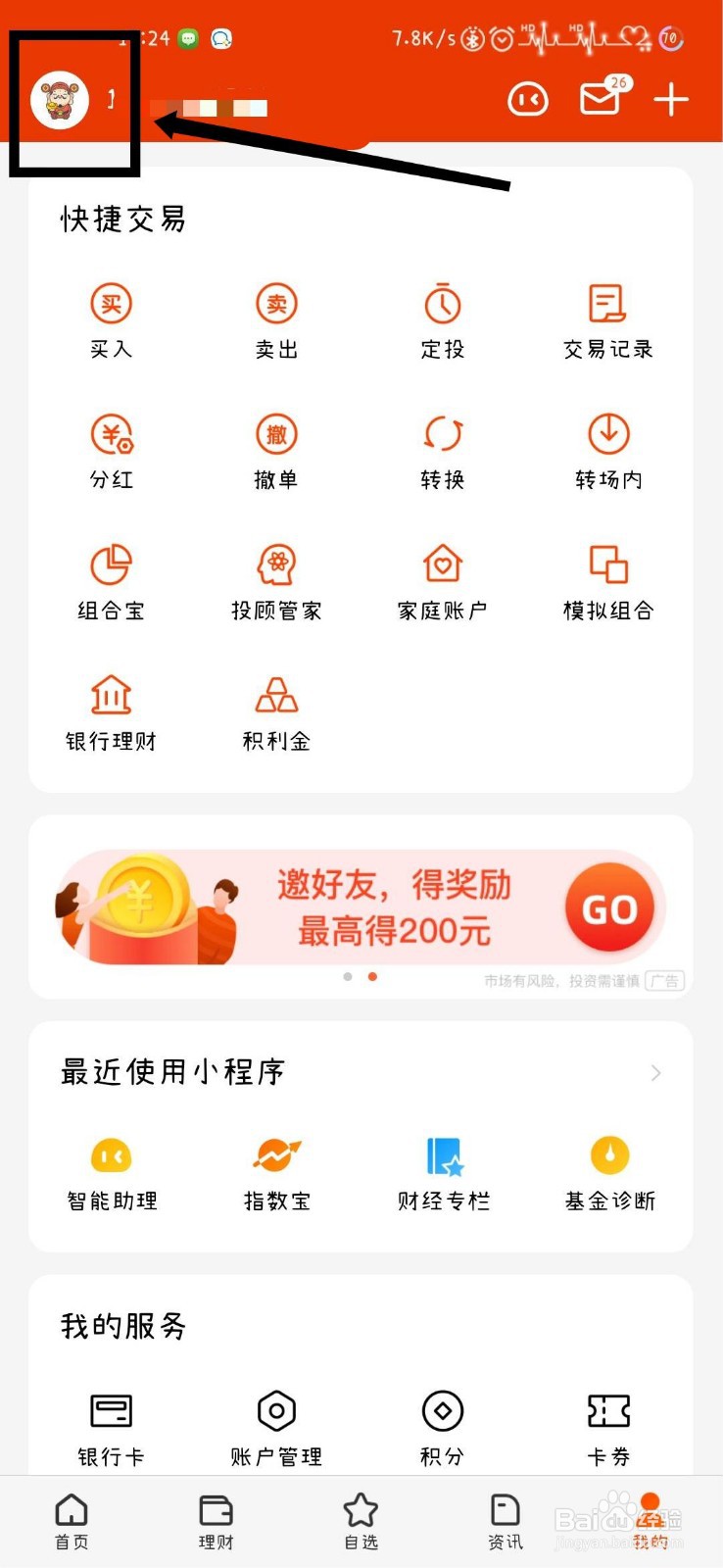
Task: Select the 账户管理 account management icon
Action: point(276,1411)
